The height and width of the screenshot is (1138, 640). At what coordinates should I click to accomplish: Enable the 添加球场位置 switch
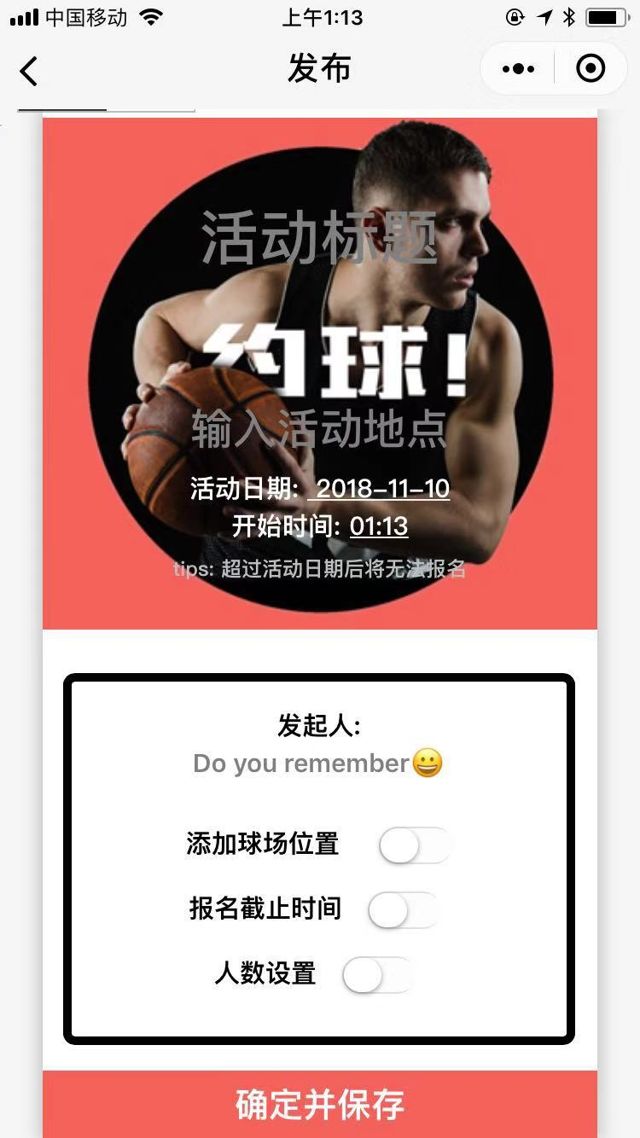pos(414,846)
